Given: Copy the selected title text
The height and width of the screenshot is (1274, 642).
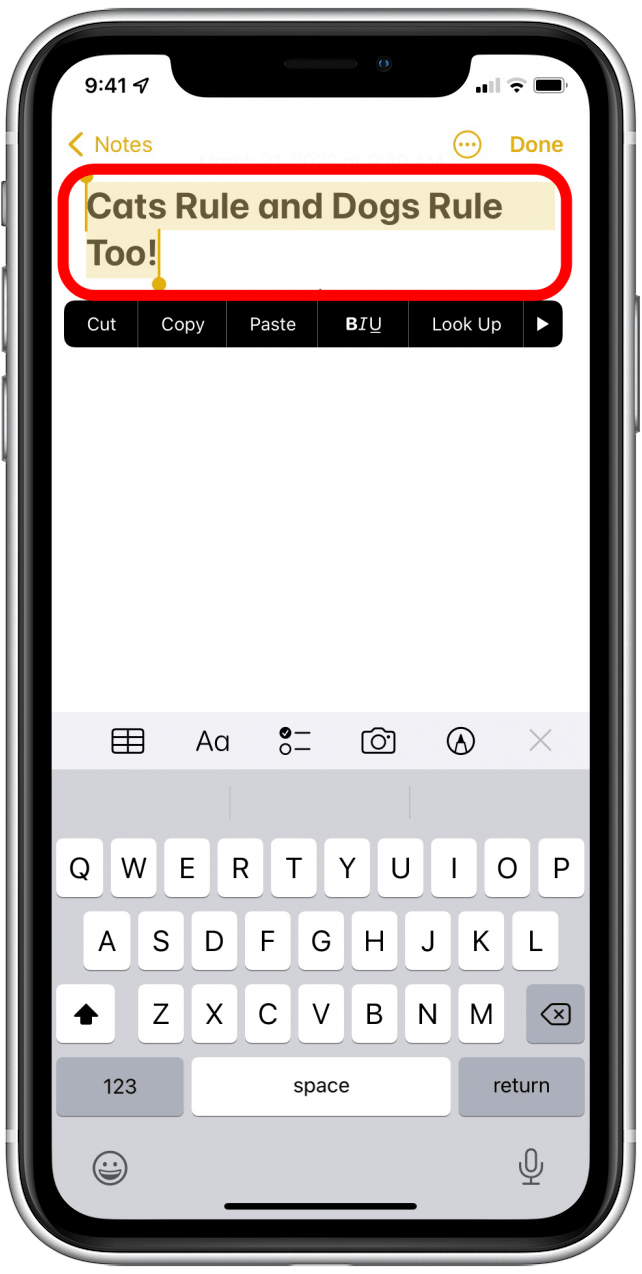Looking at the screenshot, I should [182, 324].
